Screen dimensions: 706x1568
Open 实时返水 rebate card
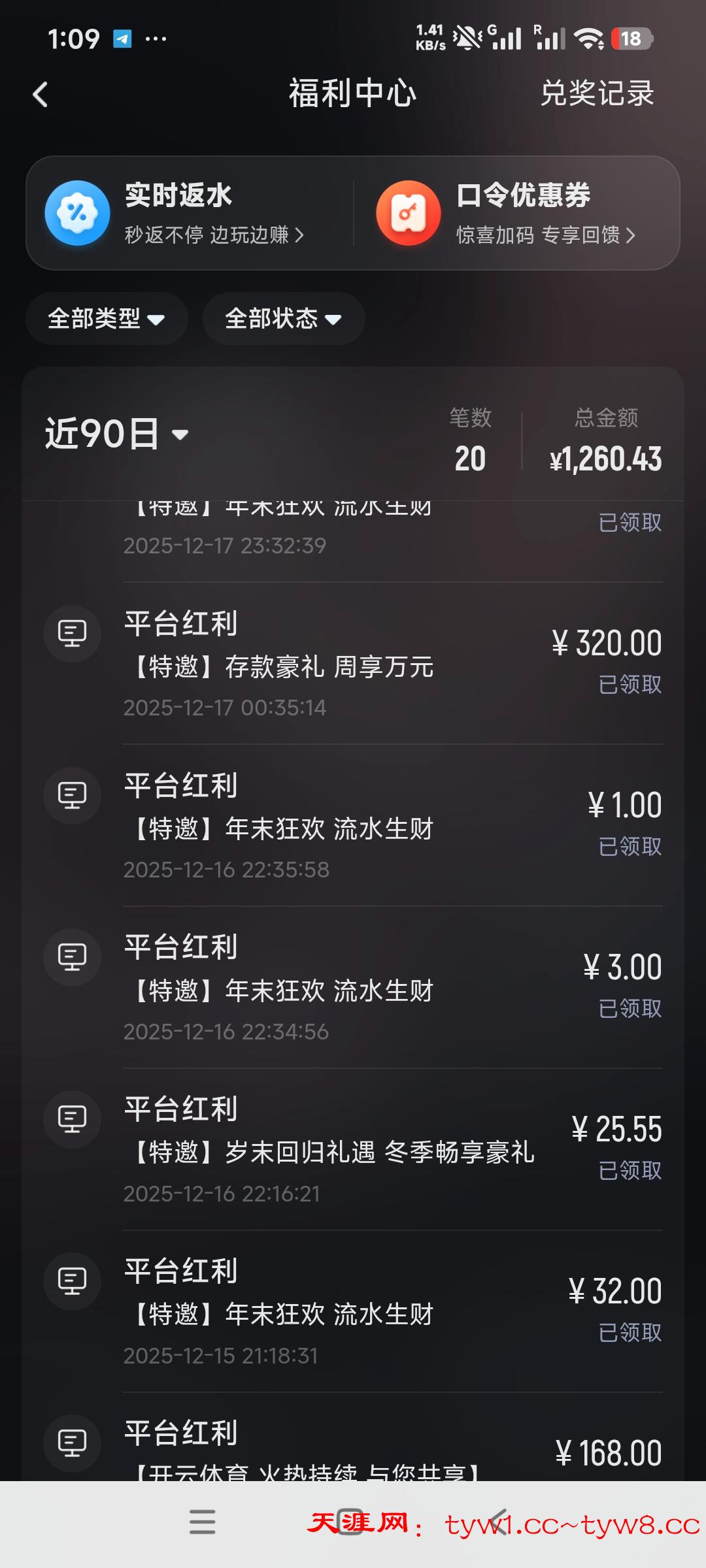click(190, 213)
